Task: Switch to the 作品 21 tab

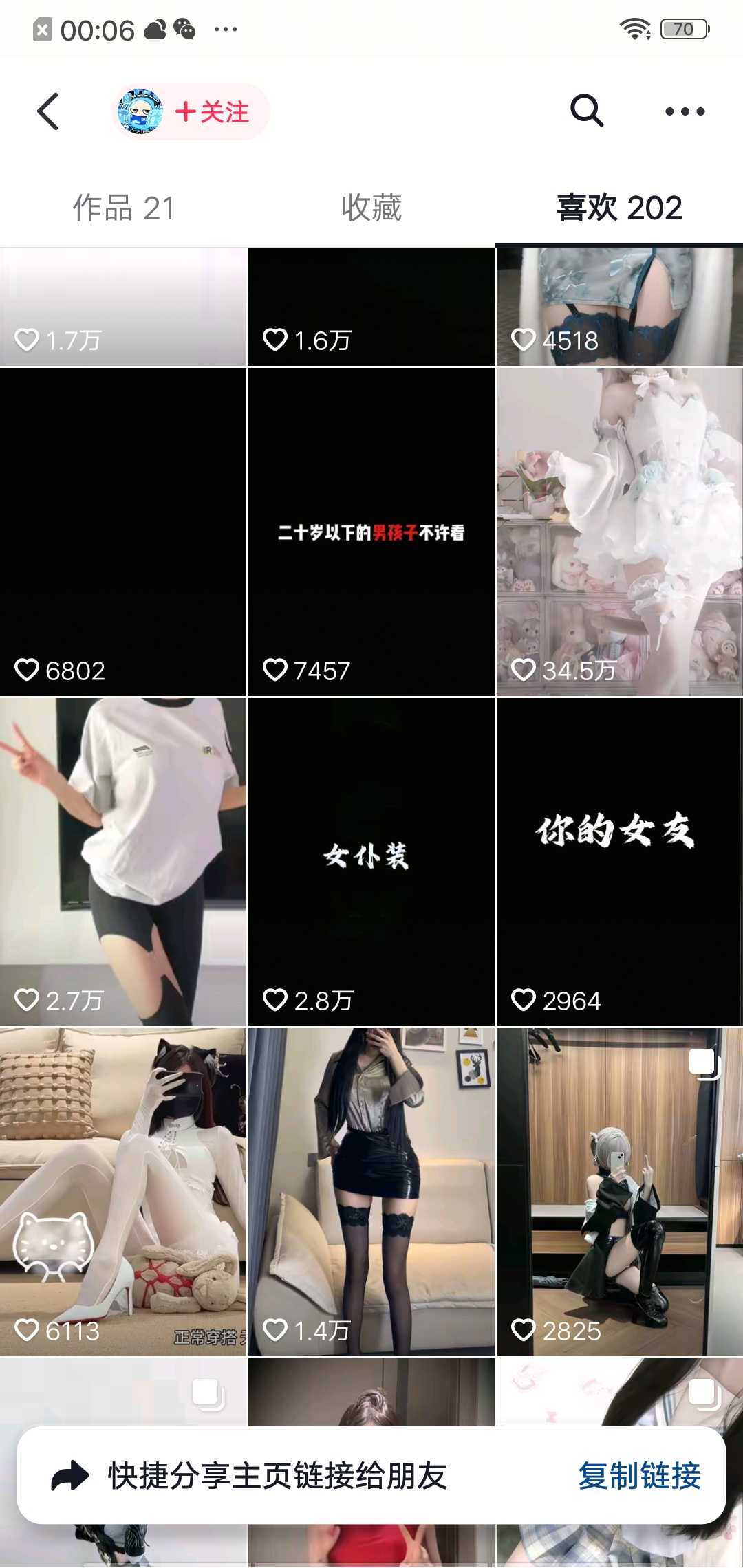Action: [124, 208]
